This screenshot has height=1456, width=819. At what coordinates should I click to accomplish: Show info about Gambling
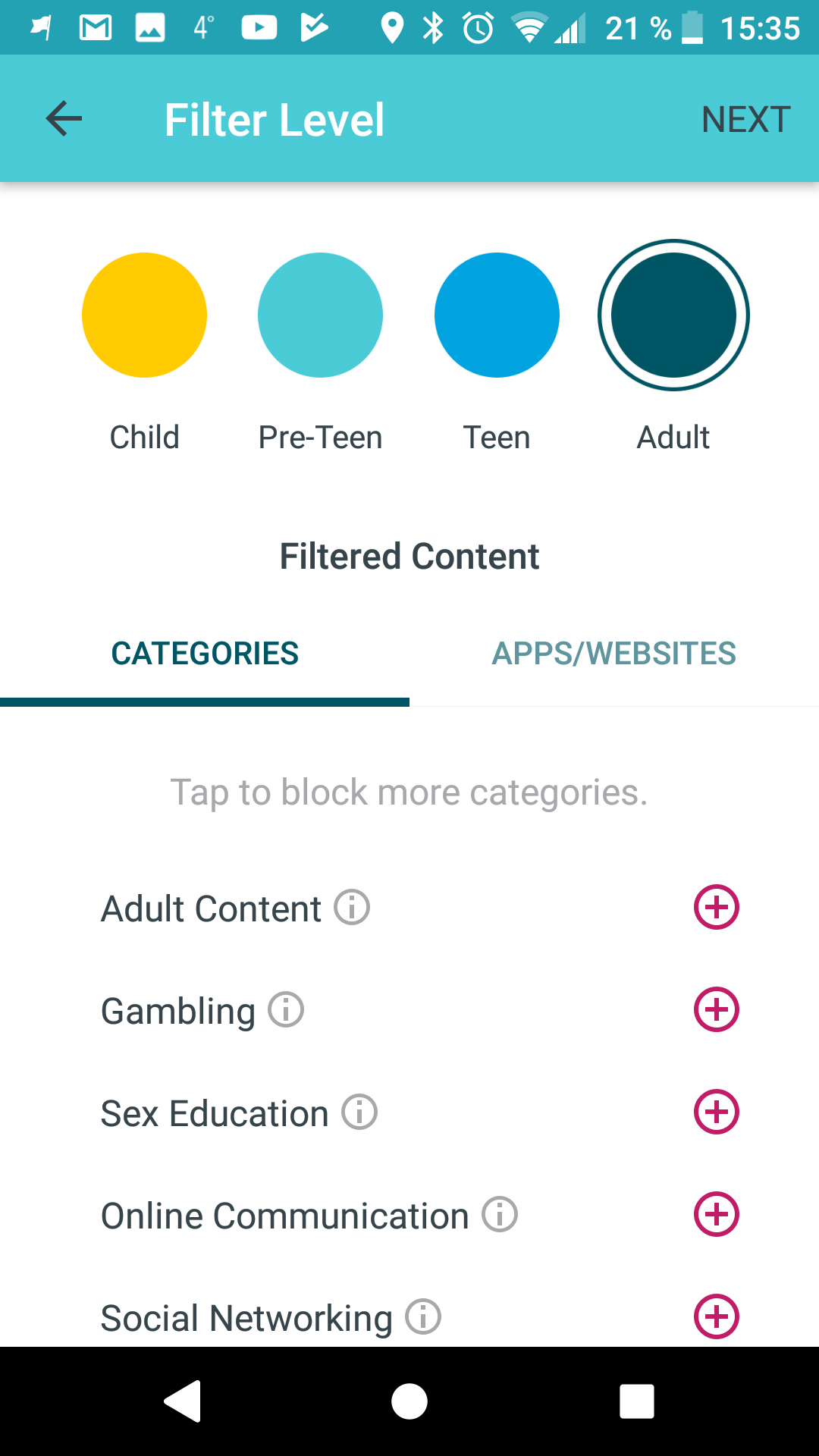286,1009
